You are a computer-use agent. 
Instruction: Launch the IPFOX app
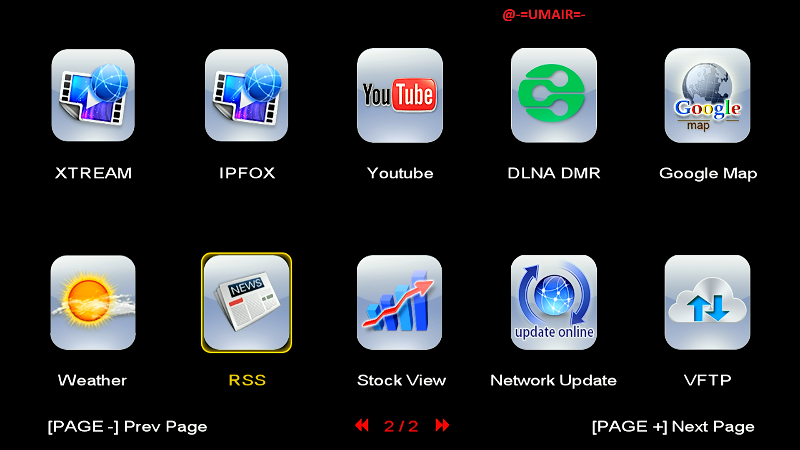[247, 96]
